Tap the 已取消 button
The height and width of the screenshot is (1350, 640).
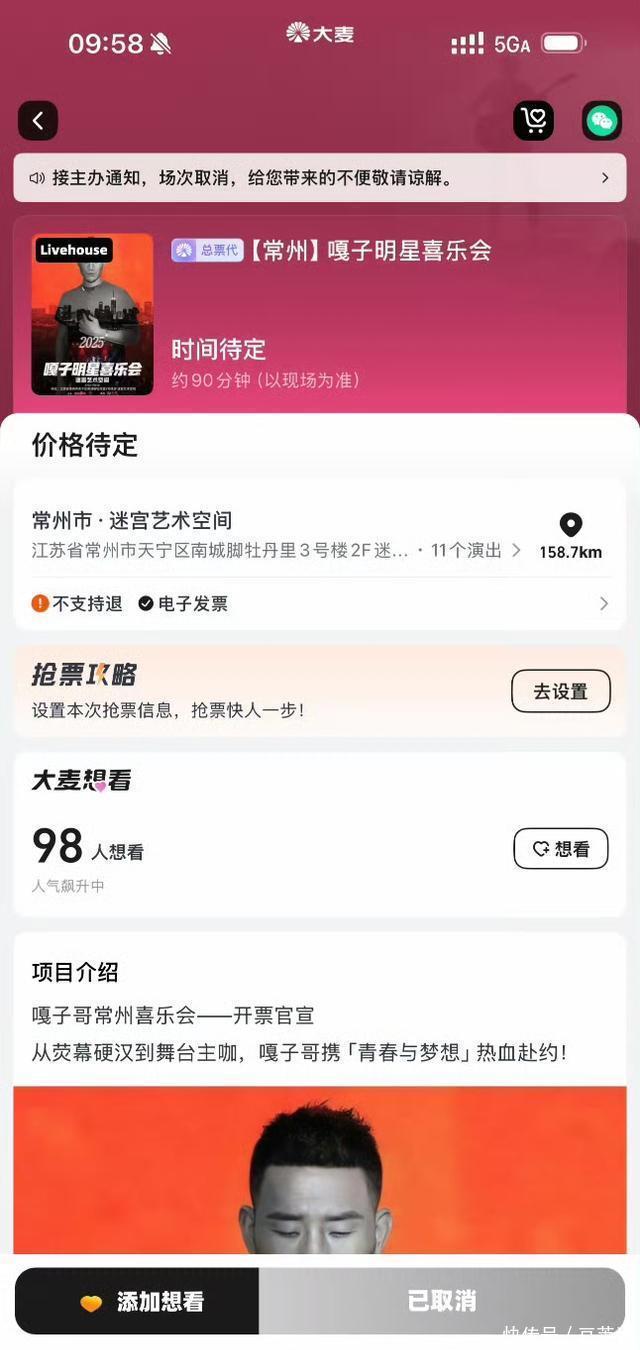coord(441,1301)
